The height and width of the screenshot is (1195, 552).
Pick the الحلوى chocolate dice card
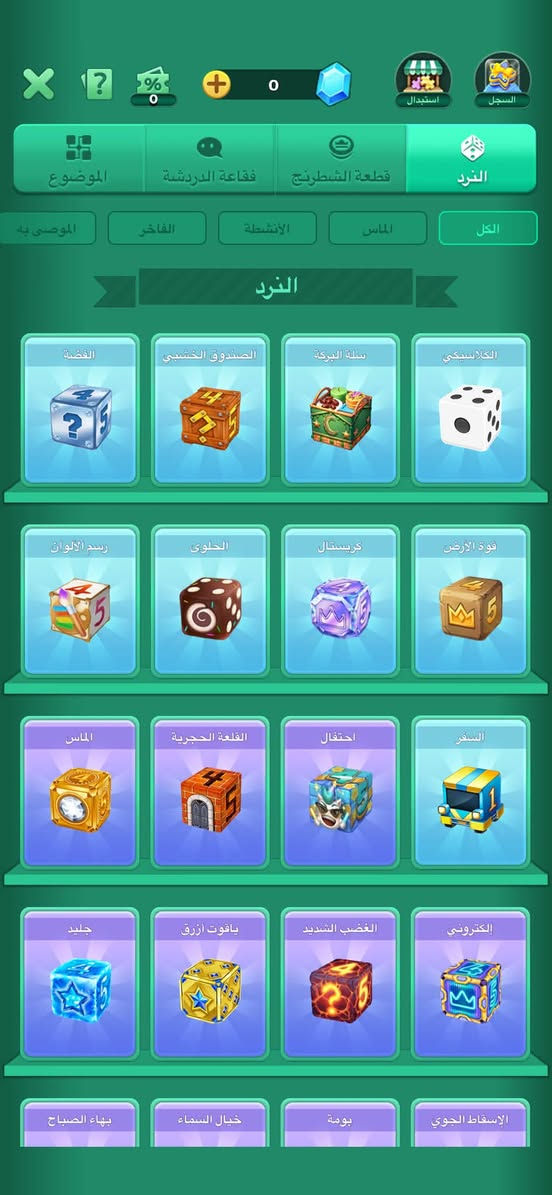click(210, 601)
